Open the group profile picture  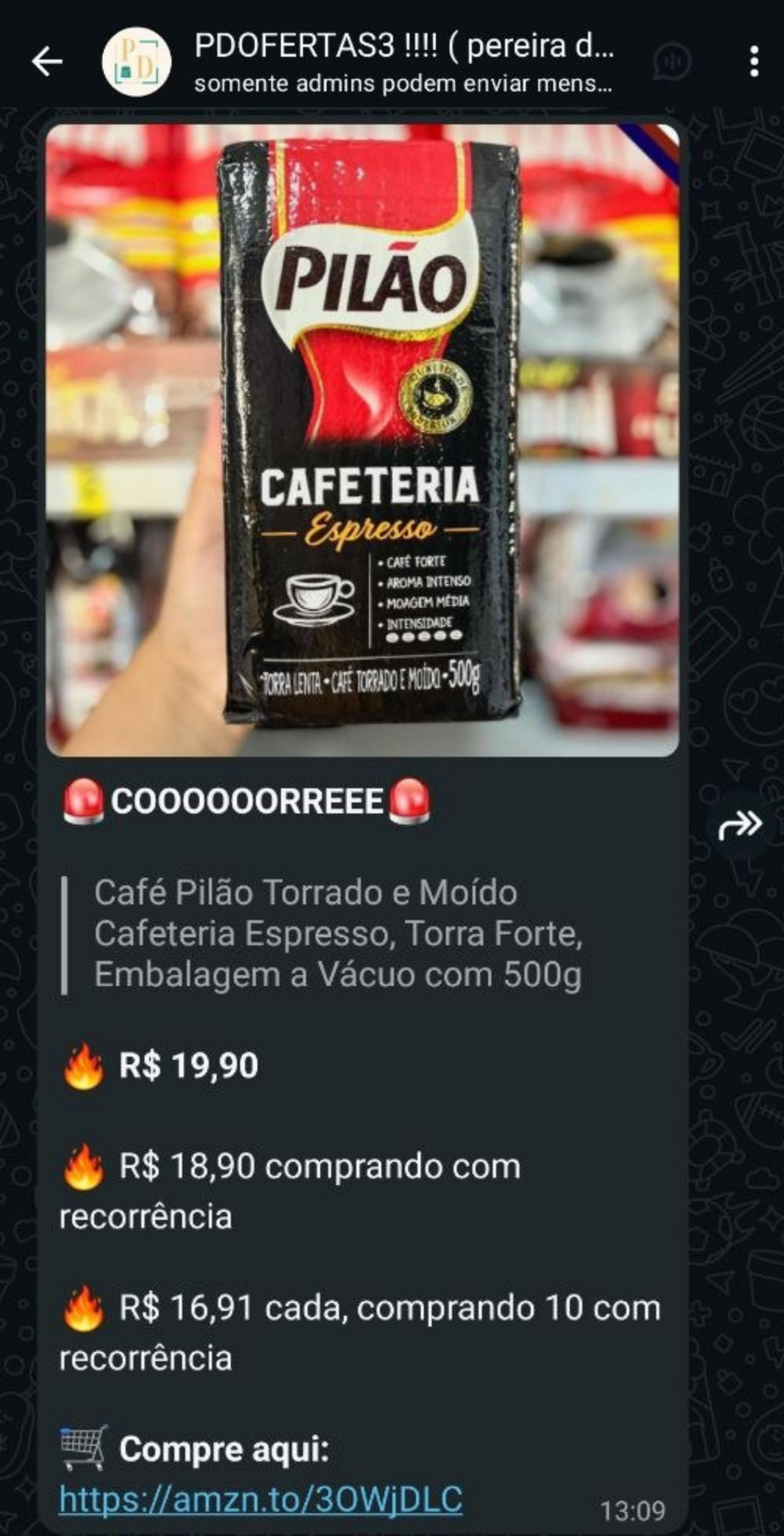[136, 61]
